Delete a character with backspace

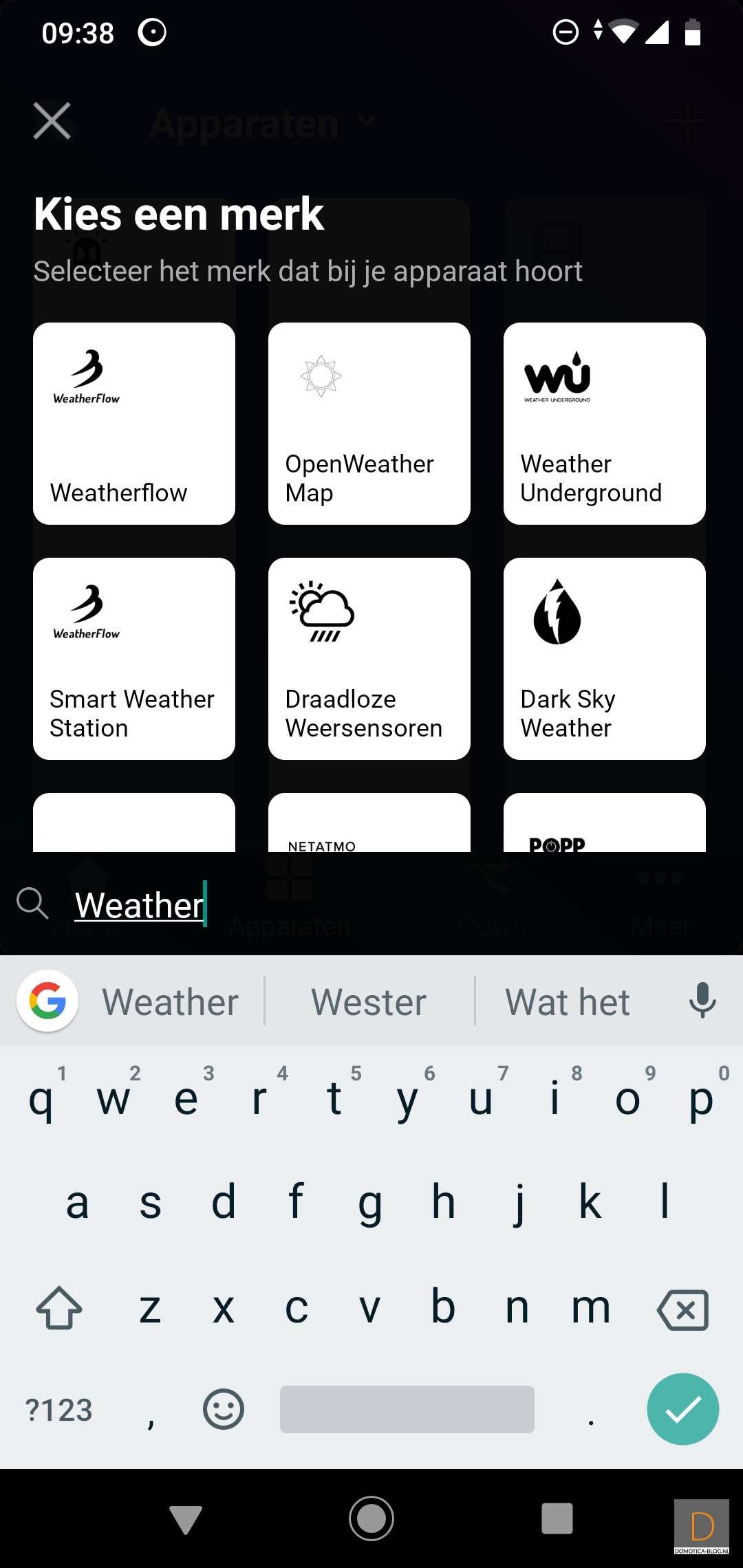682,1309
